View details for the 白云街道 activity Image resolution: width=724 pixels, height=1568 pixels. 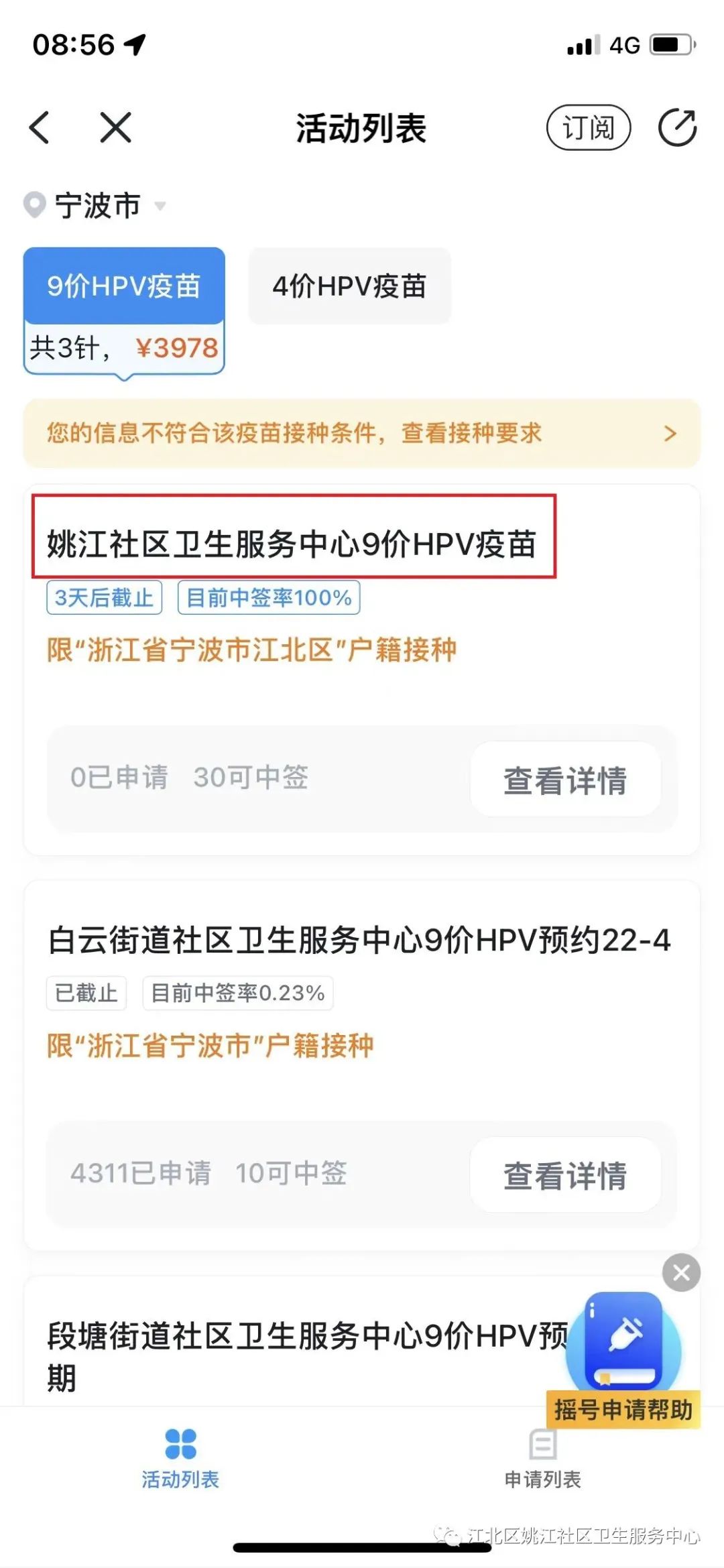pos(565,1174)
